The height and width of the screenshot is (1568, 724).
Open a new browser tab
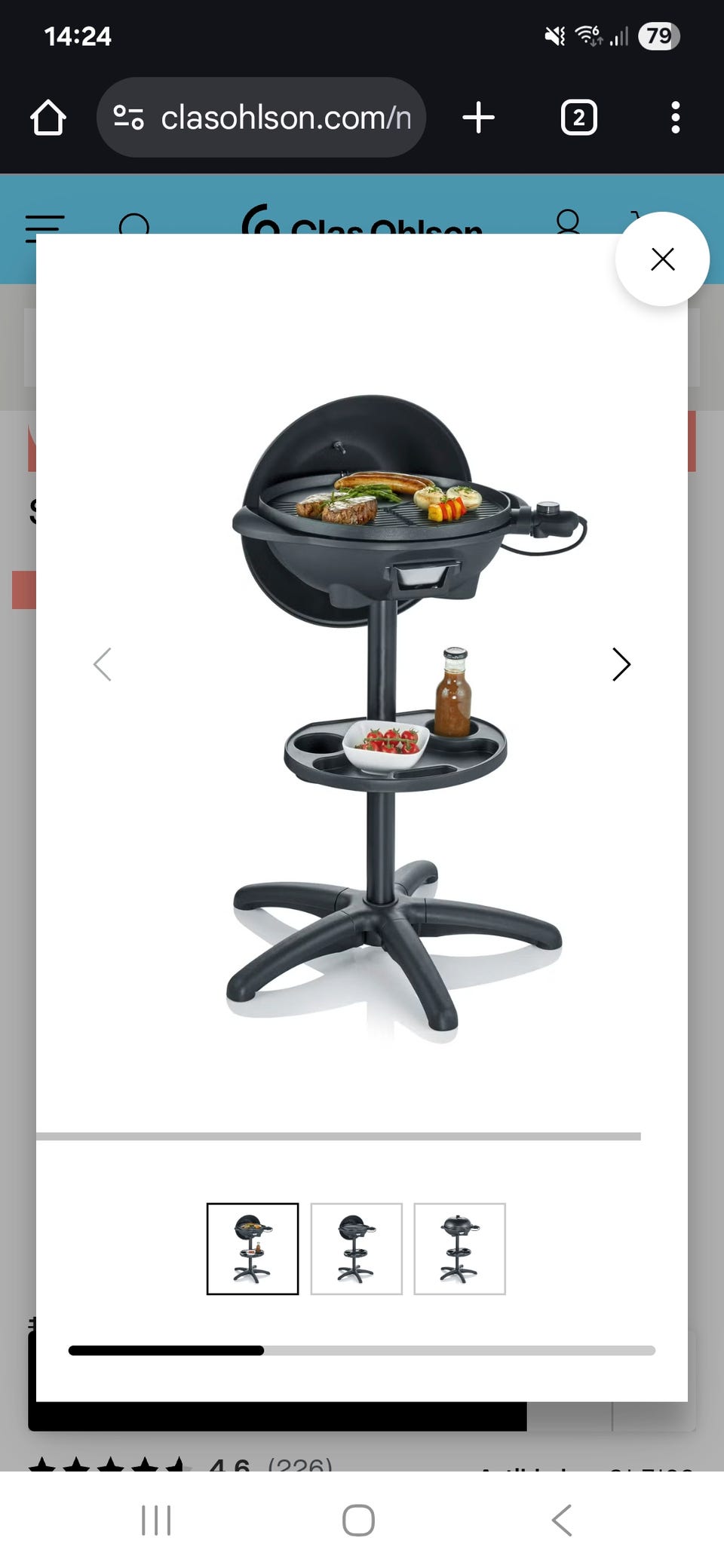point(478,118)
